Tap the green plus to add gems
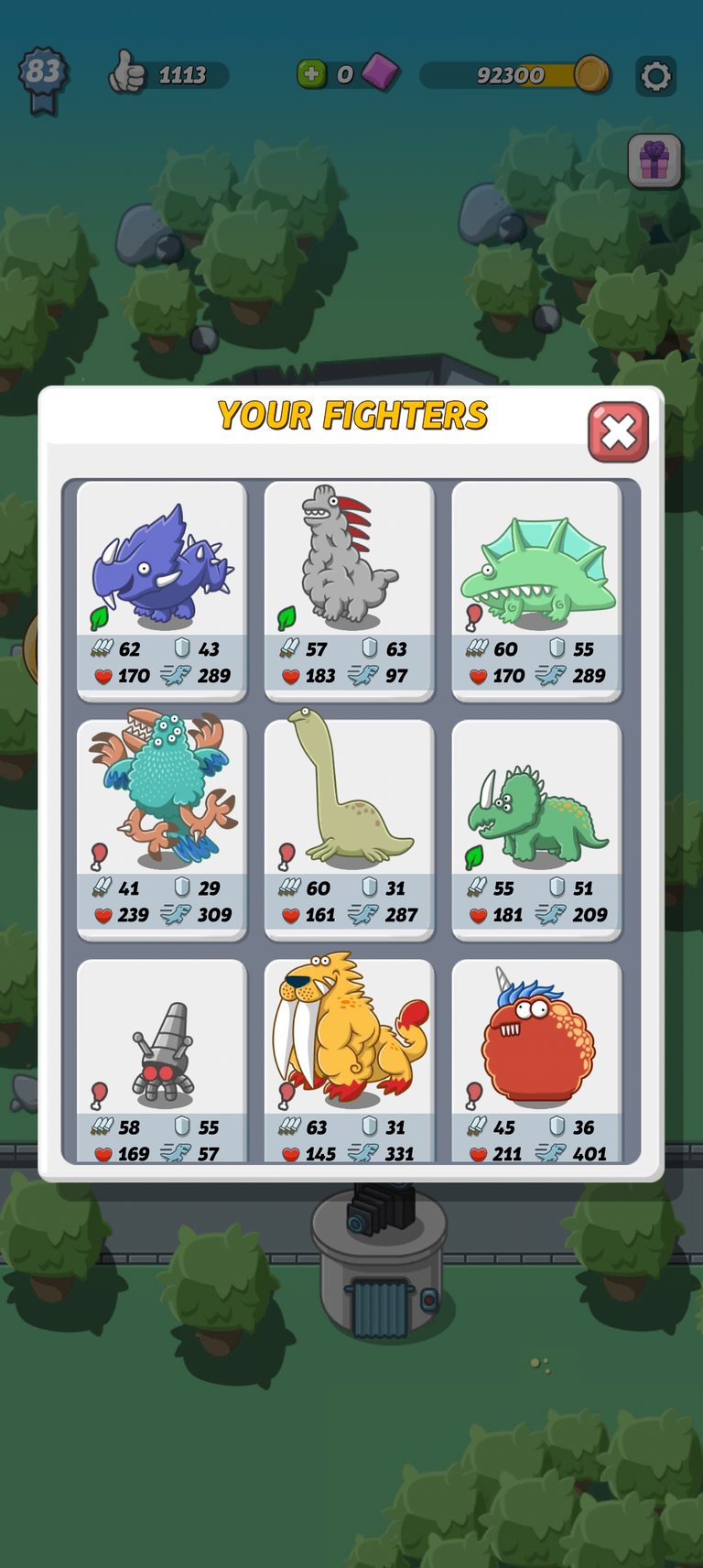Screen dimensions: 703x1568 point(311,74)
